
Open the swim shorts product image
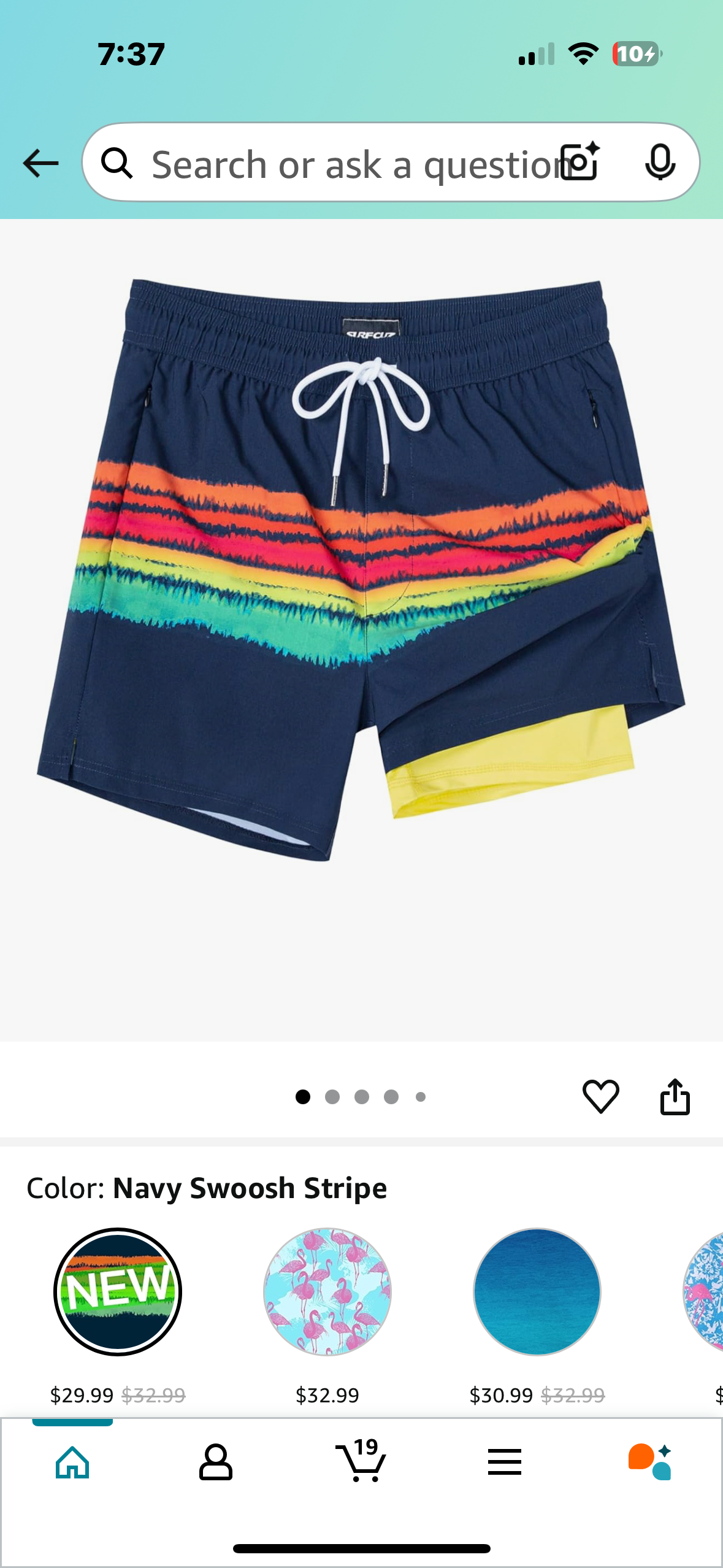pyautogui.click(x=361, y=571)
